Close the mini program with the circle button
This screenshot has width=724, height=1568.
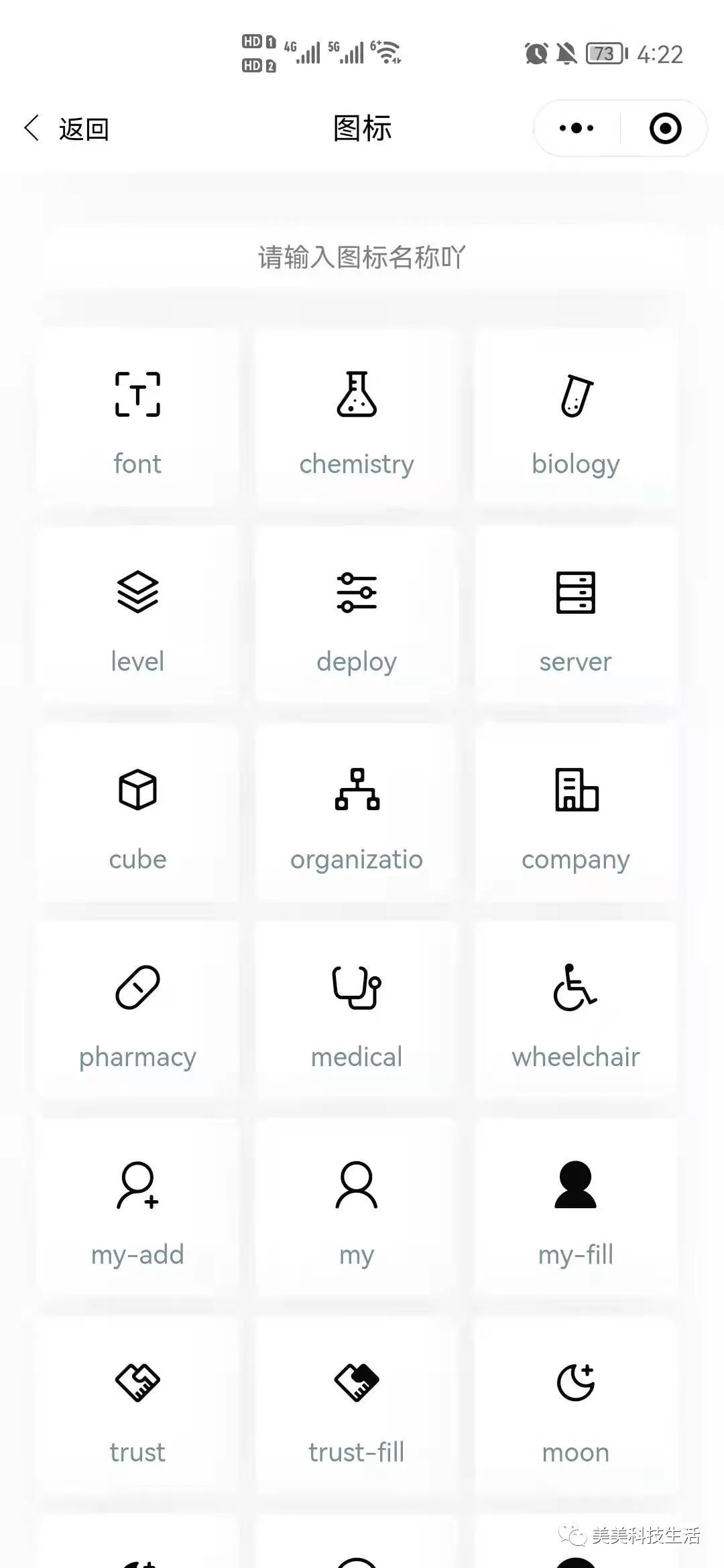click(x=665, y=128)
